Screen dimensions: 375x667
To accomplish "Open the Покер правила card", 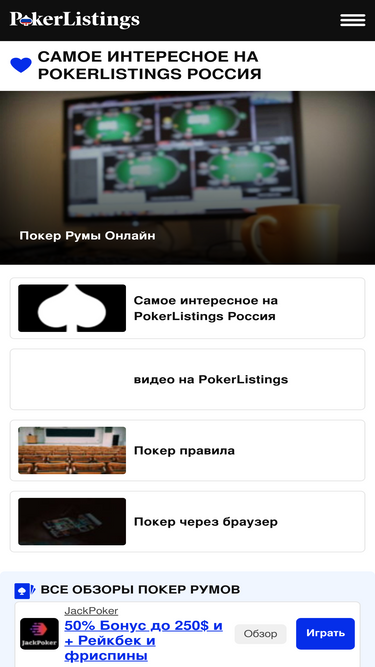I will coord(188,450).
